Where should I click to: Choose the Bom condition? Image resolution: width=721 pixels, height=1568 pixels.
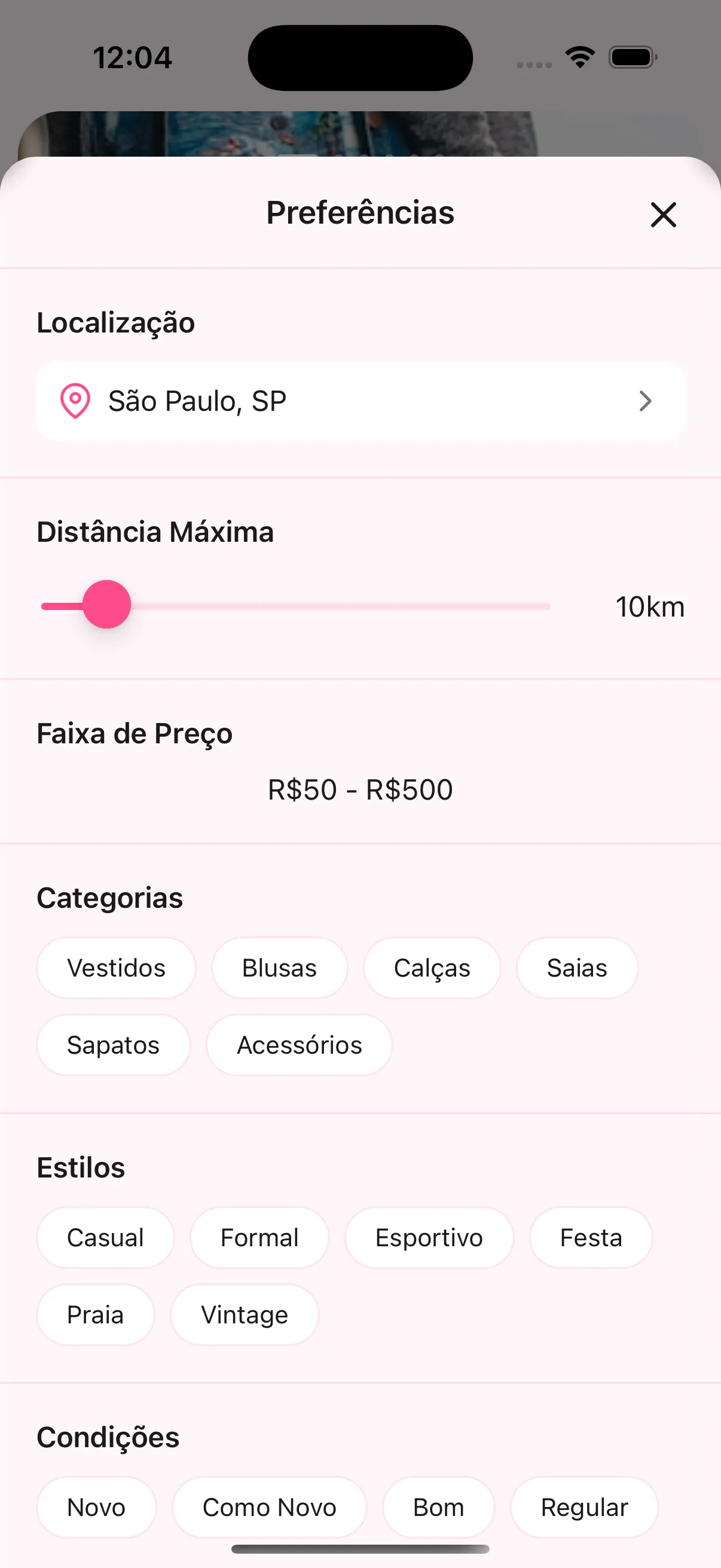tap(438, 1507)
